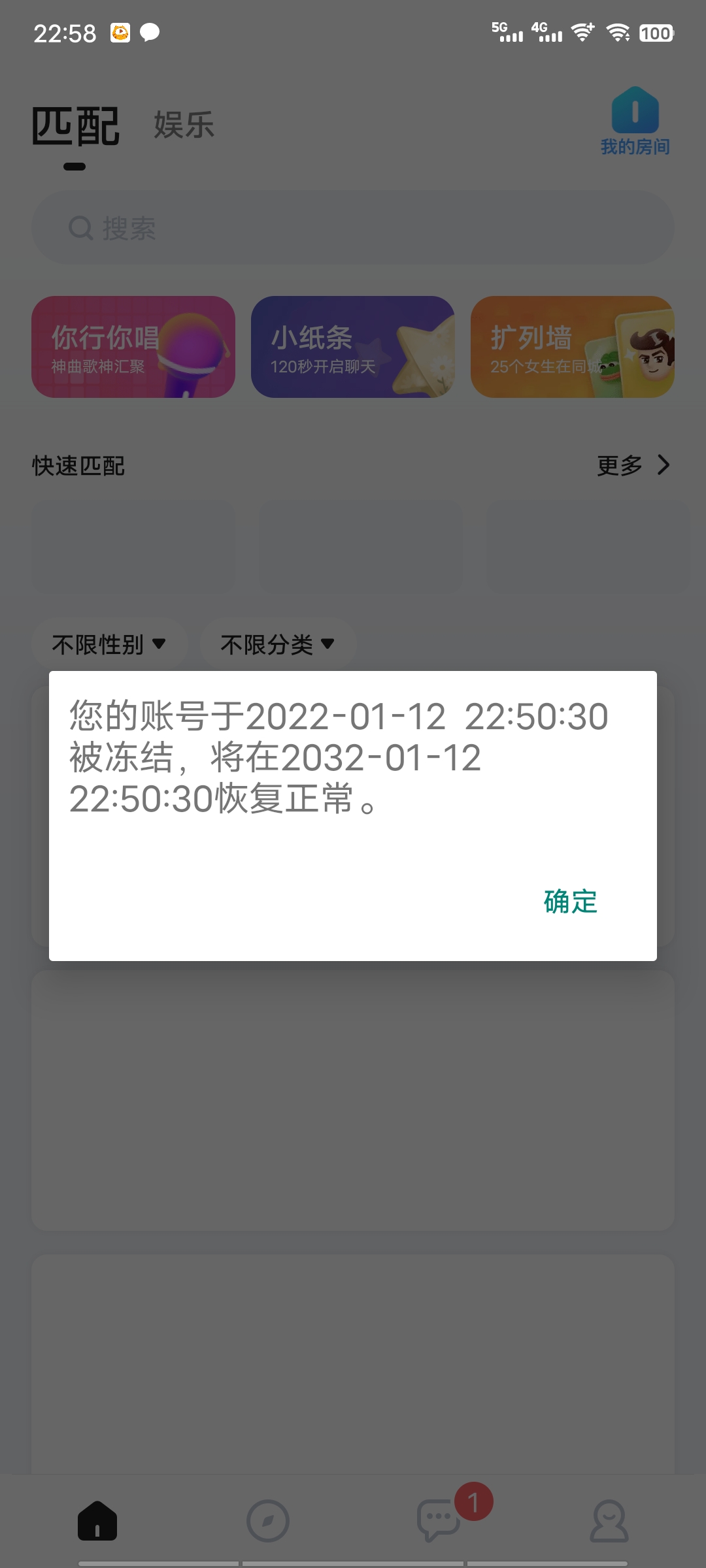
Task: Tap the 搜索 search box
Action: click(x=353, y=227)
